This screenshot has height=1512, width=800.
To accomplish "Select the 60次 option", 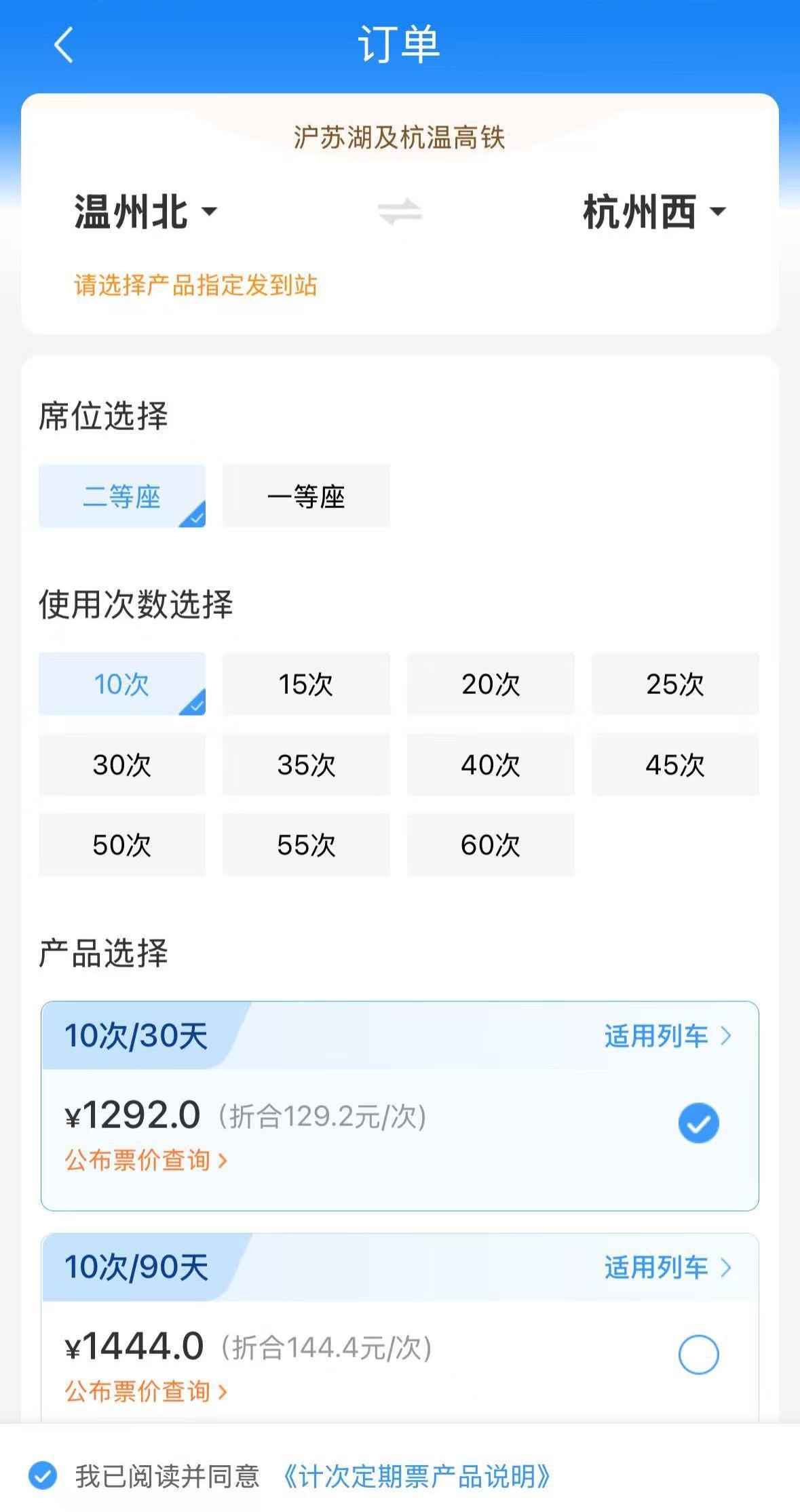I will 491,845.
